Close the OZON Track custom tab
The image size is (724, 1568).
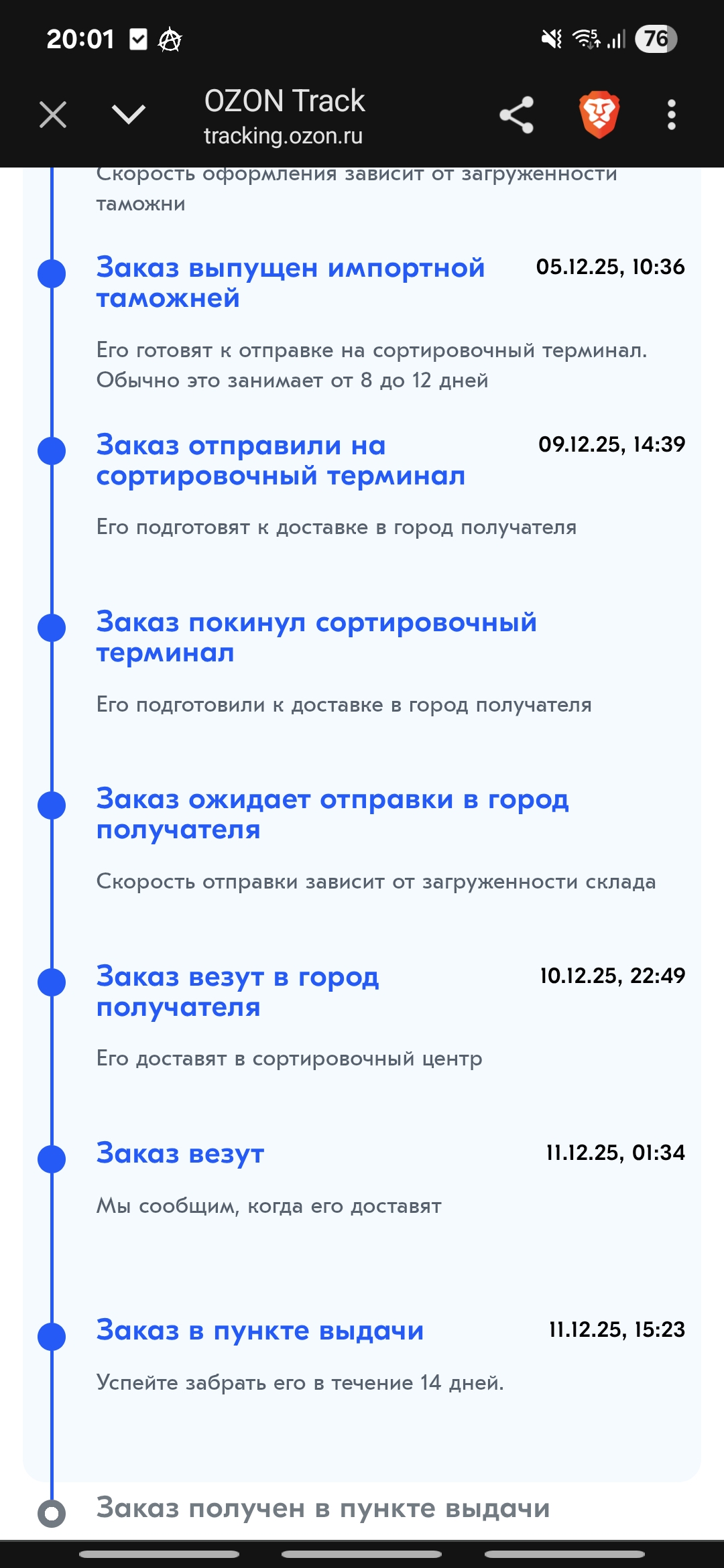53,115
